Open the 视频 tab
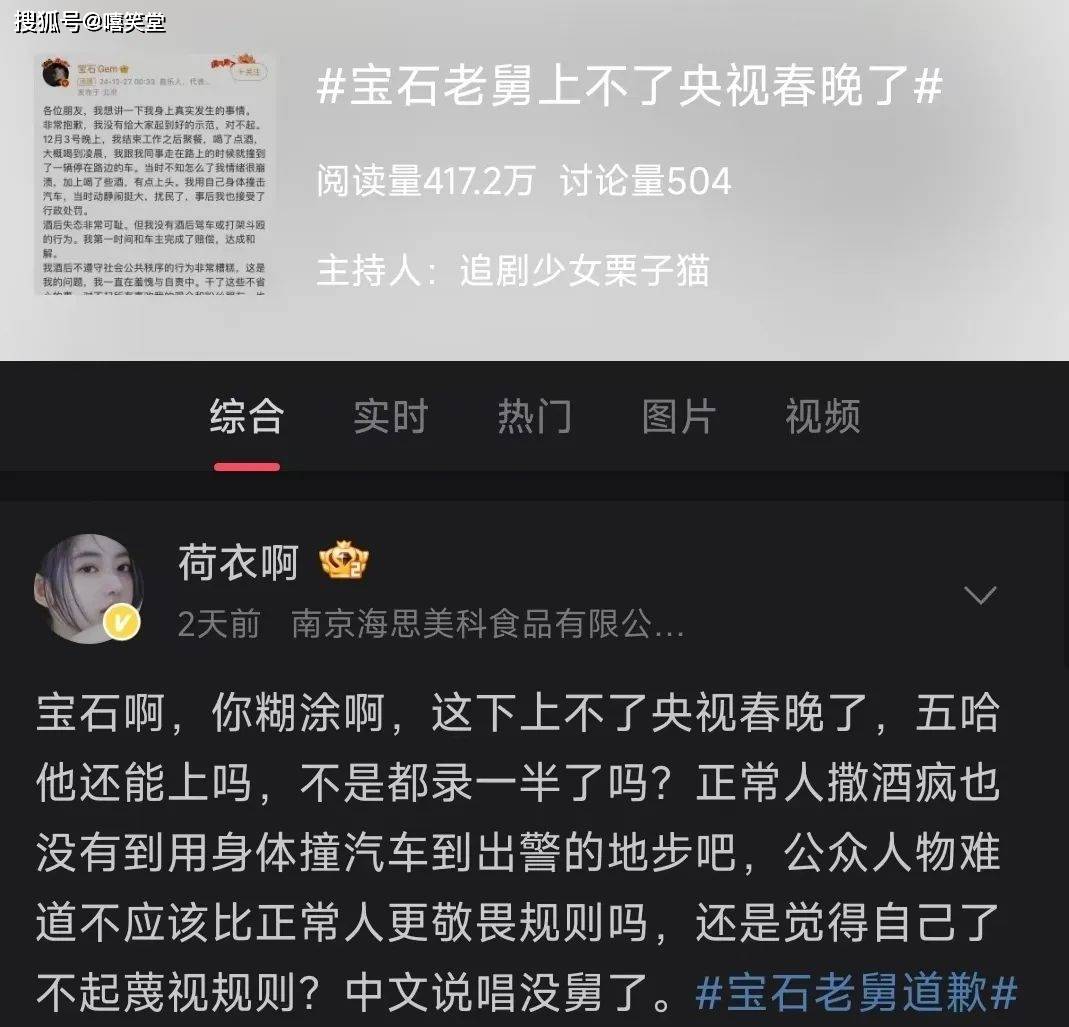The image size is (1069, 1027). [822, 417]
